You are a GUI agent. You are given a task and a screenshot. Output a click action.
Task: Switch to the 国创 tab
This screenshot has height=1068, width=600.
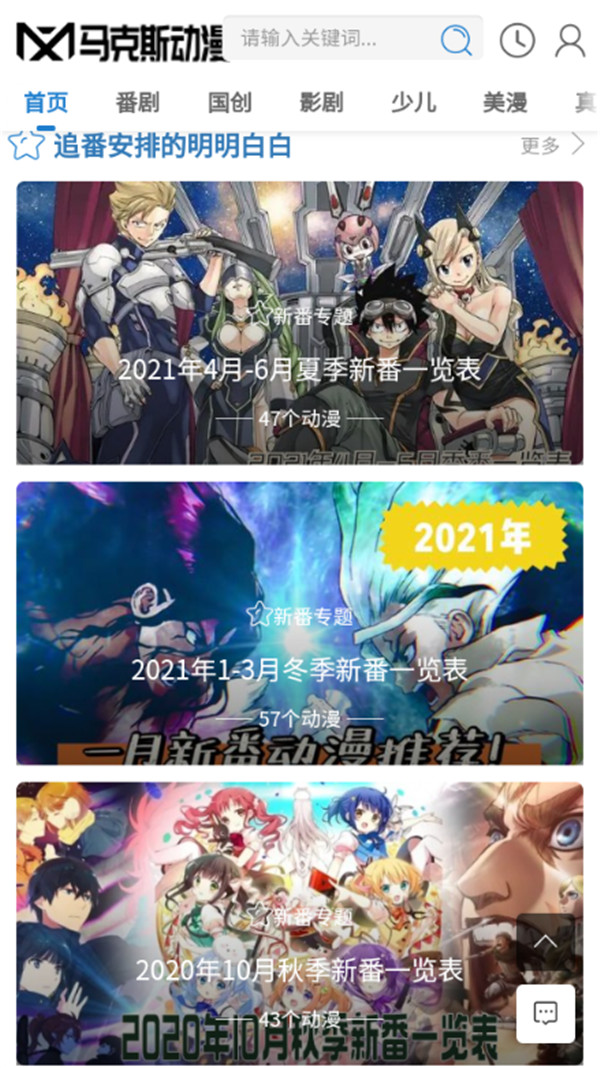click(229, 102)
